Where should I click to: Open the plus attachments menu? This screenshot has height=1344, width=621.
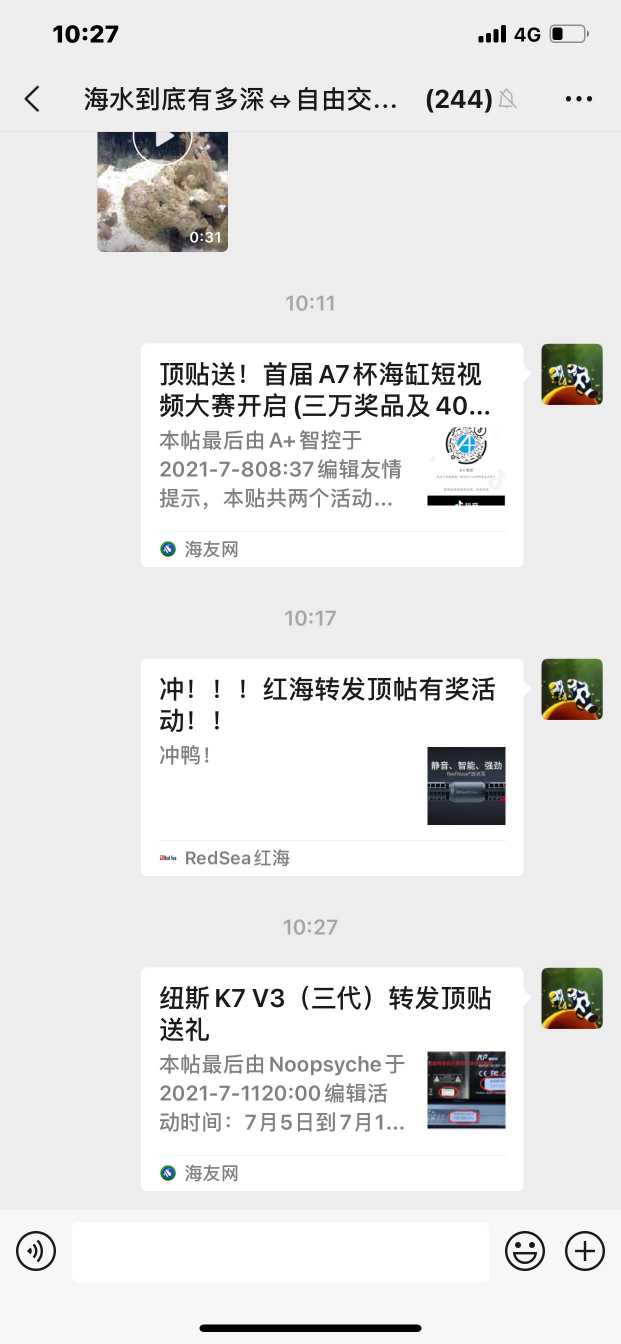click(585, 1251)
